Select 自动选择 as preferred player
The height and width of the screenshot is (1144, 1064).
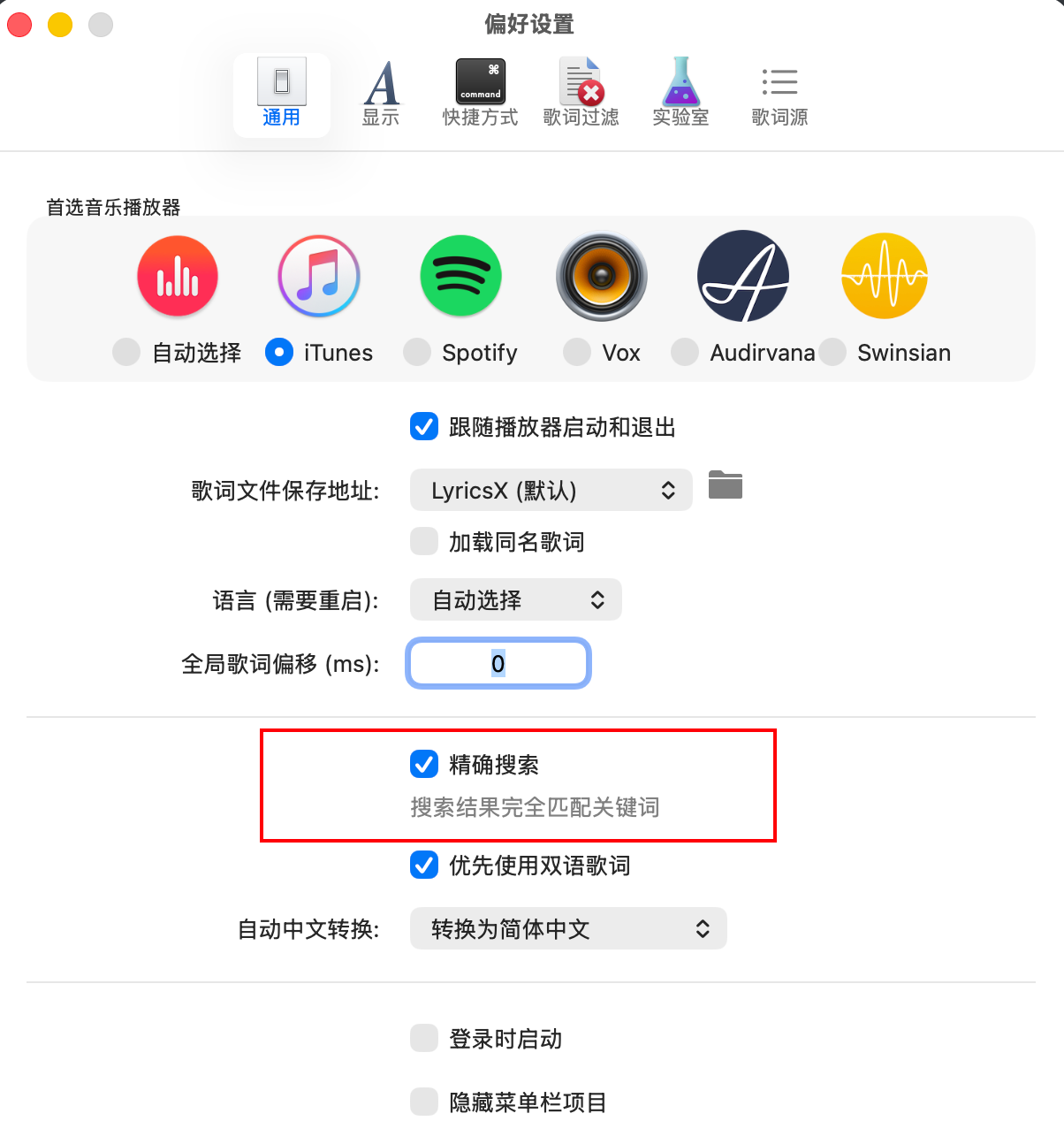tap(127, 352)
